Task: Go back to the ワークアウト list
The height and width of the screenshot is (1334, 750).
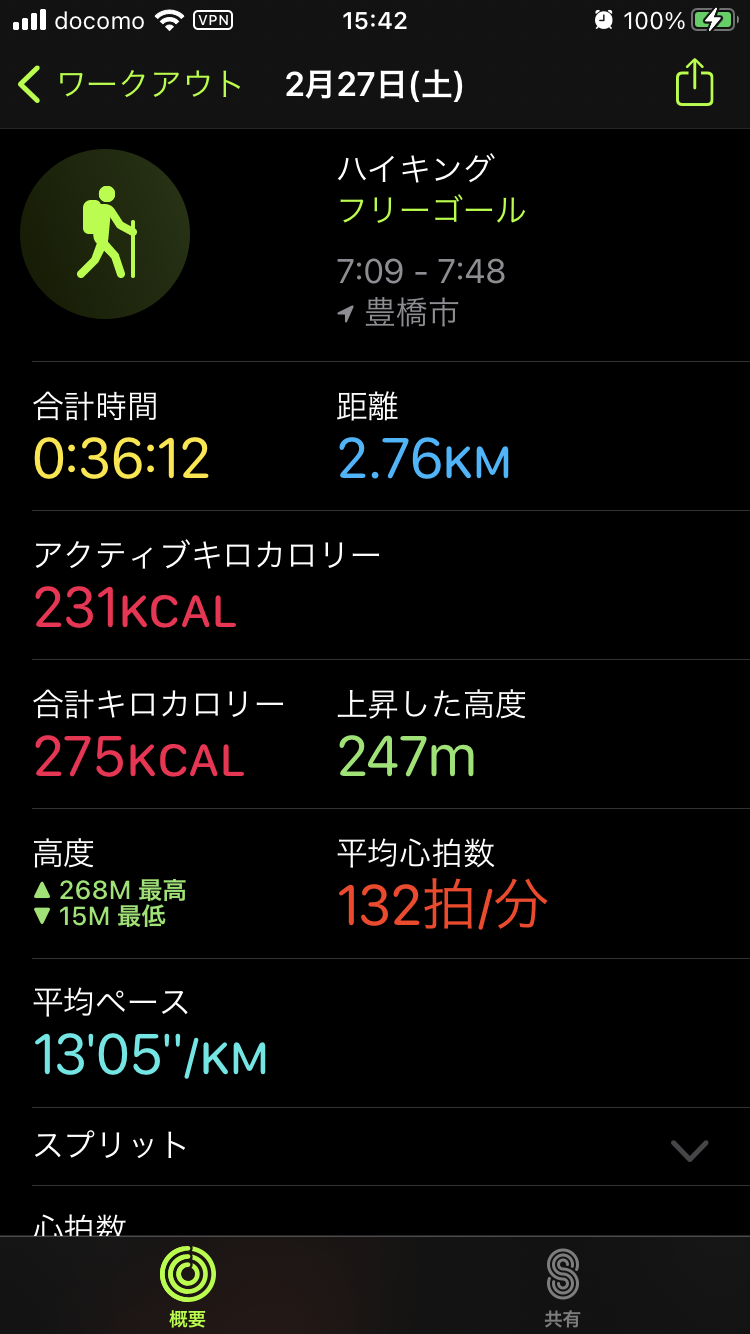Action: [130, 85]
